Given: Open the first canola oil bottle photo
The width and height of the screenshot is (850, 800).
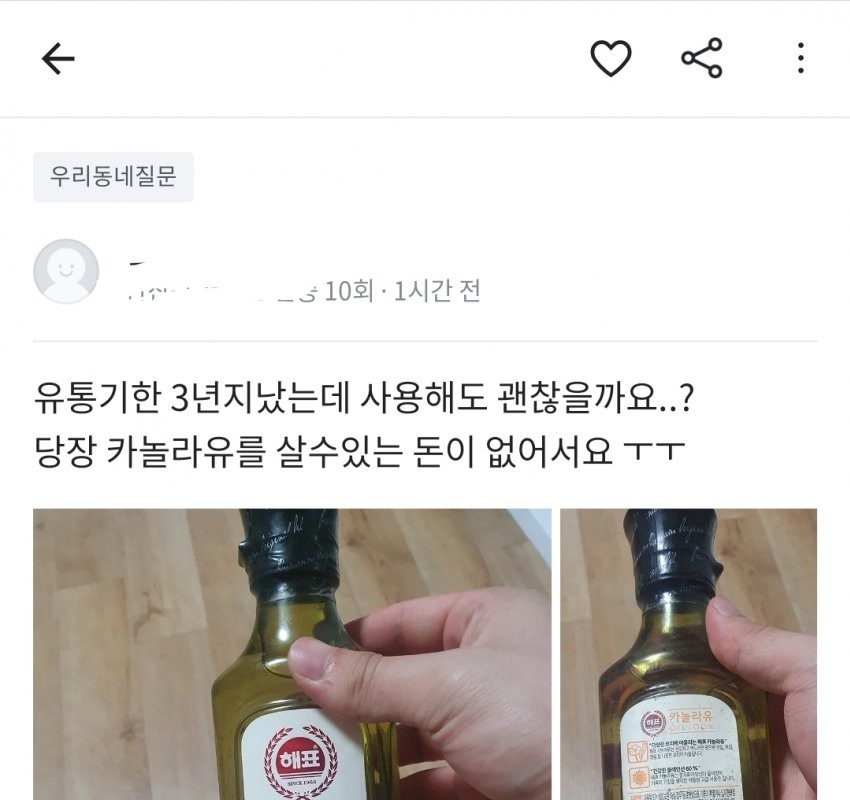Looking at the screenshot, I should pyautogui.click(x=291, y=655).
